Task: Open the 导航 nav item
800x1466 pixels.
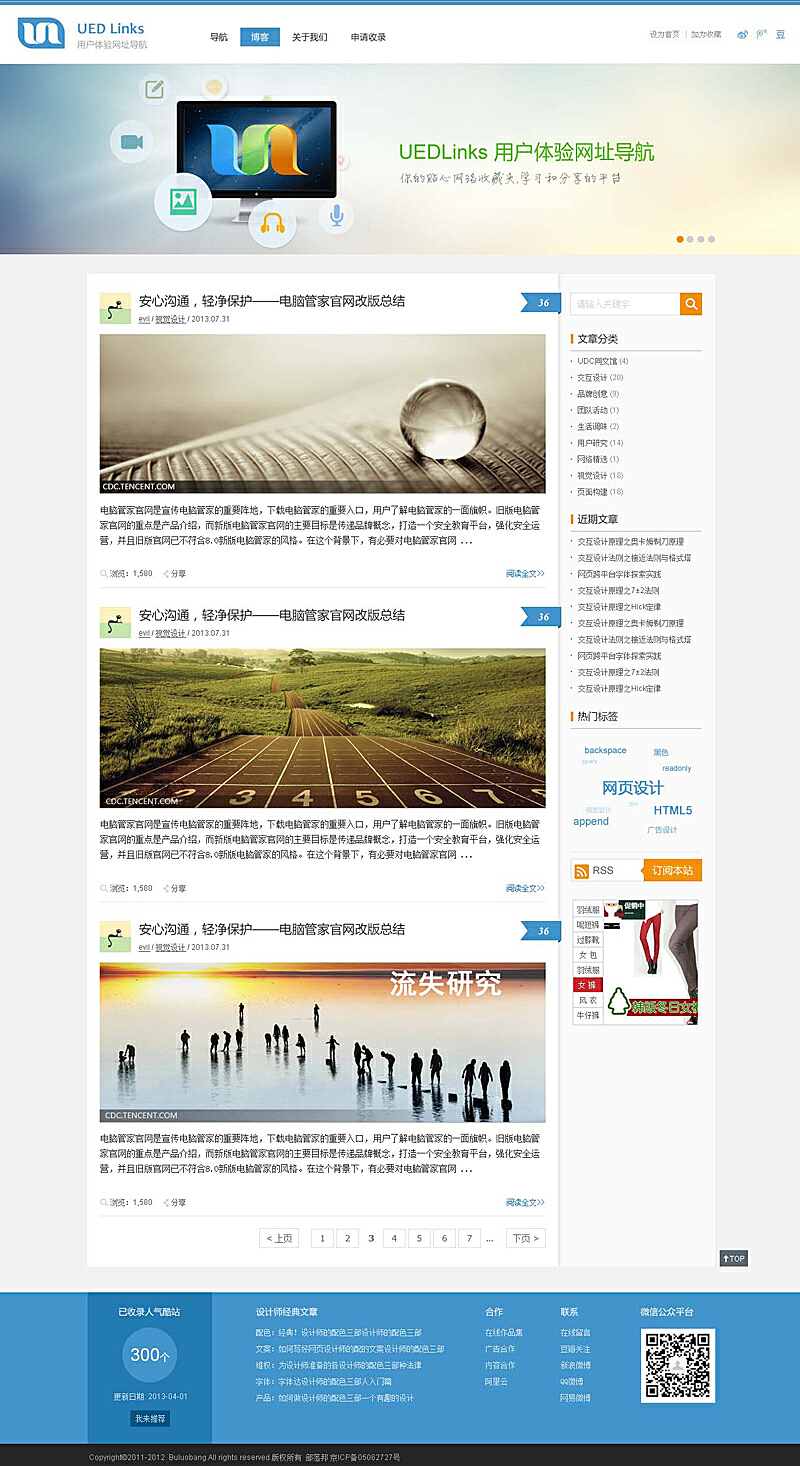Action: 219,38
